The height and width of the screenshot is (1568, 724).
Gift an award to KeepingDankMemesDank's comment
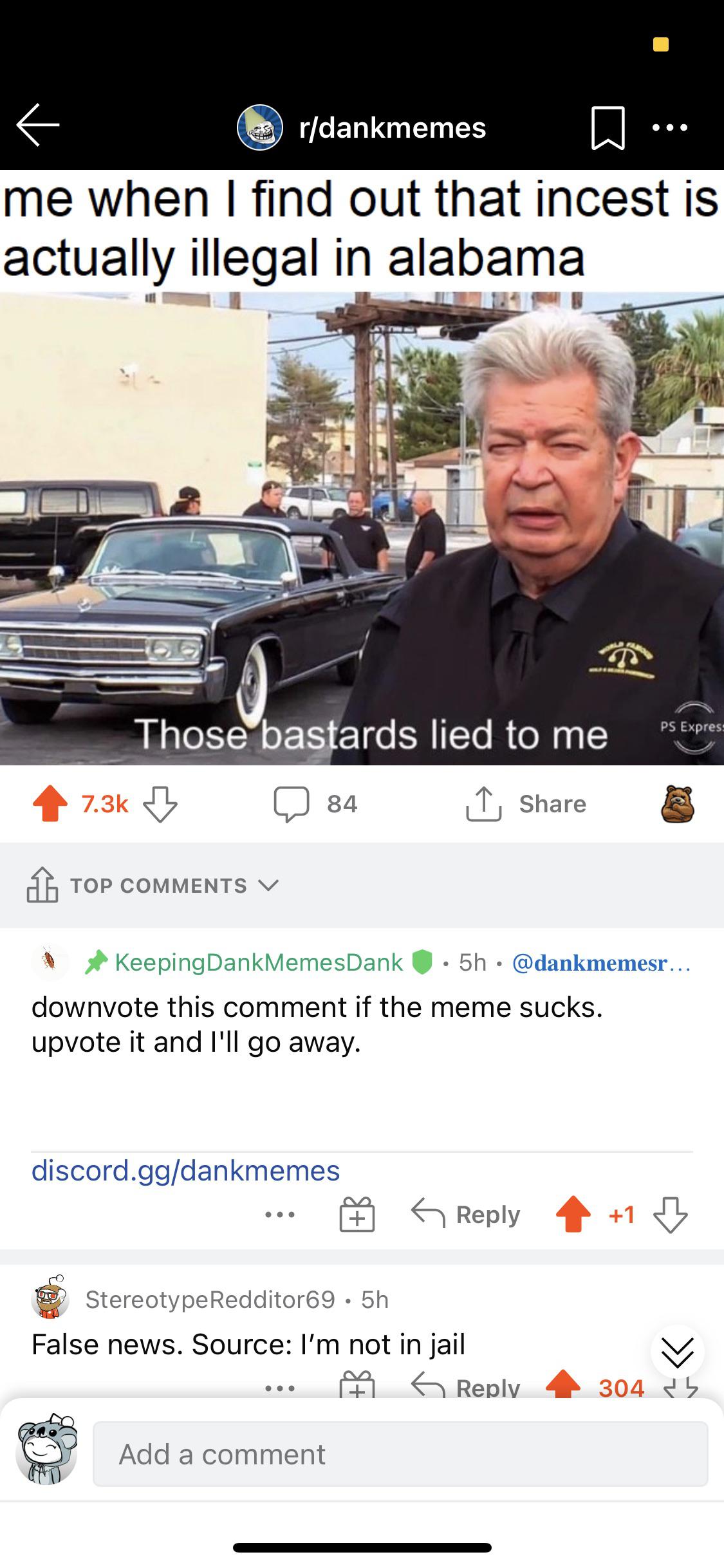357,1215
